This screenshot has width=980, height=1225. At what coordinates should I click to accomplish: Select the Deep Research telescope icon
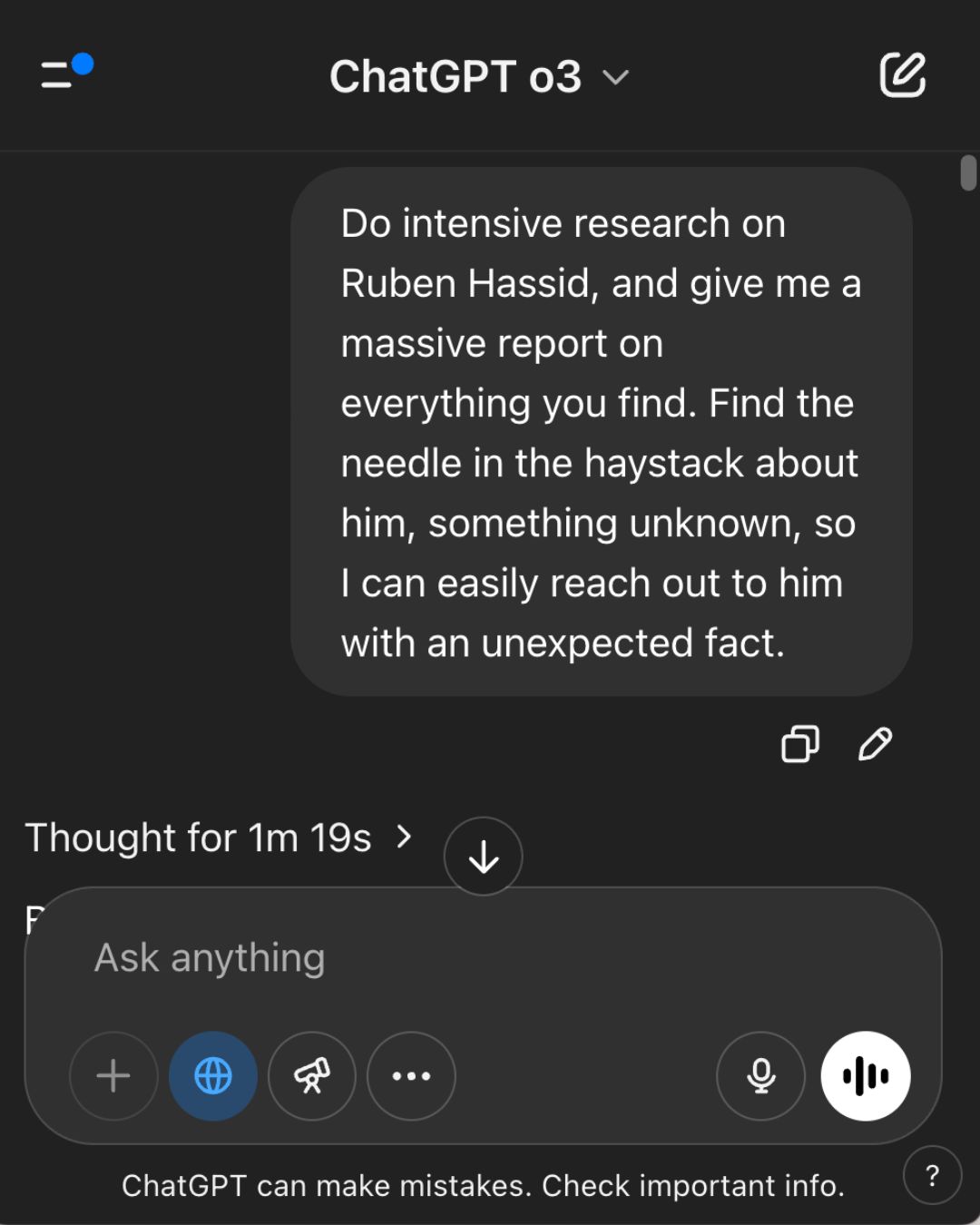point(312,1076)
